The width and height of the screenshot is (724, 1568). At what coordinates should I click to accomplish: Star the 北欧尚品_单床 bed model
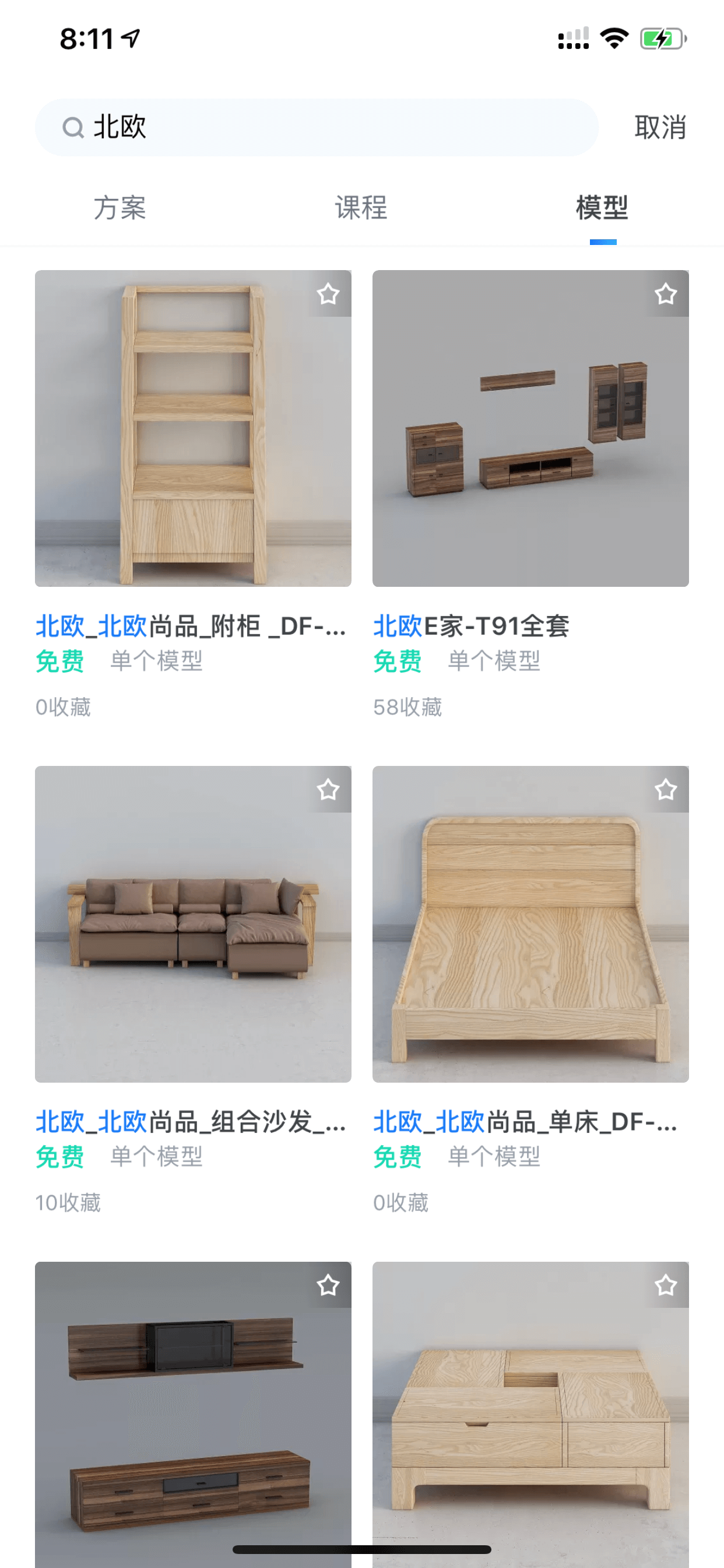[x=666, y=789]
